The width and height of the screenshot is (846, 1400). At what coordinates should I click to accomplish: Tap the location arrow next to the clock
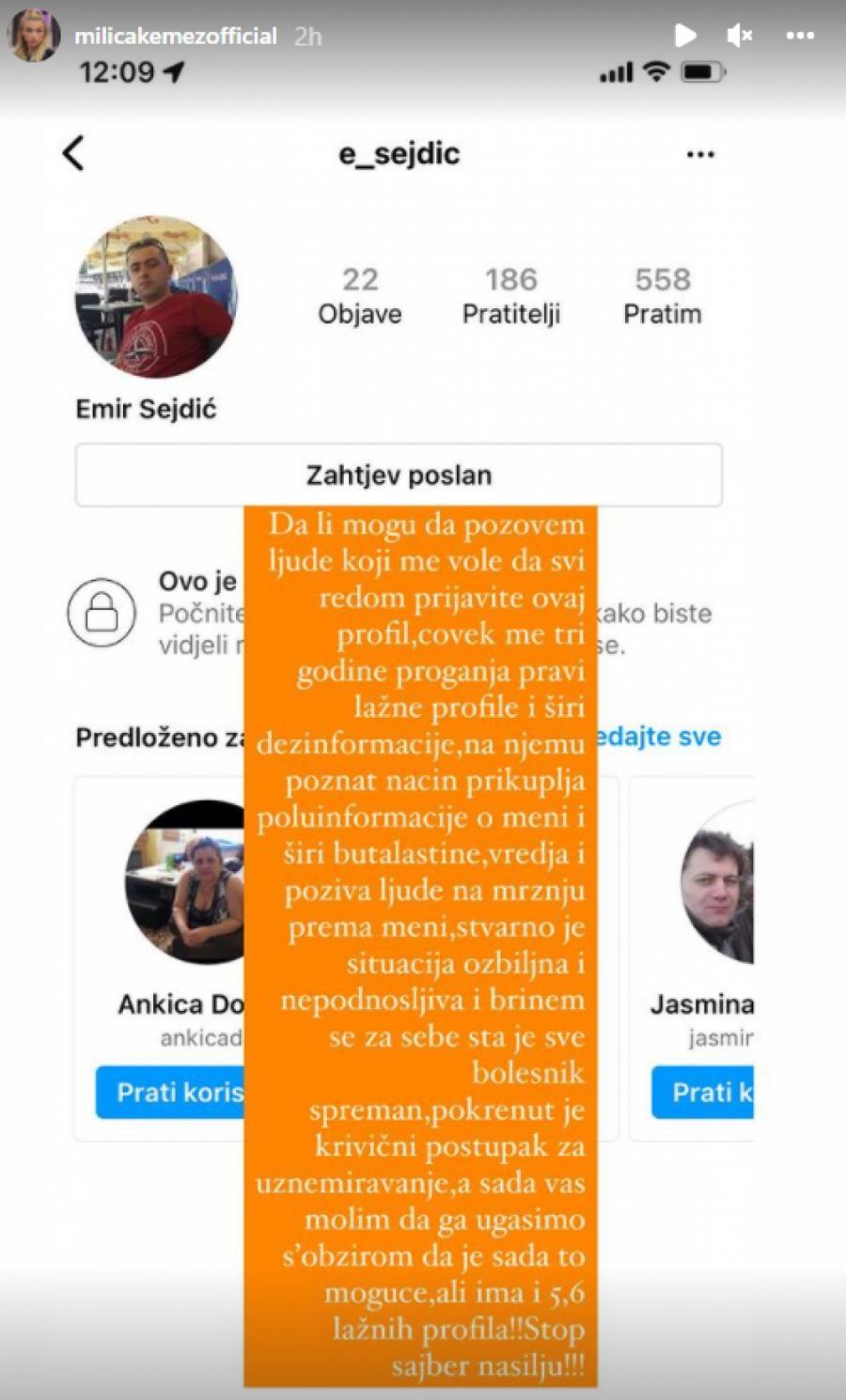(x=172, y=70)
